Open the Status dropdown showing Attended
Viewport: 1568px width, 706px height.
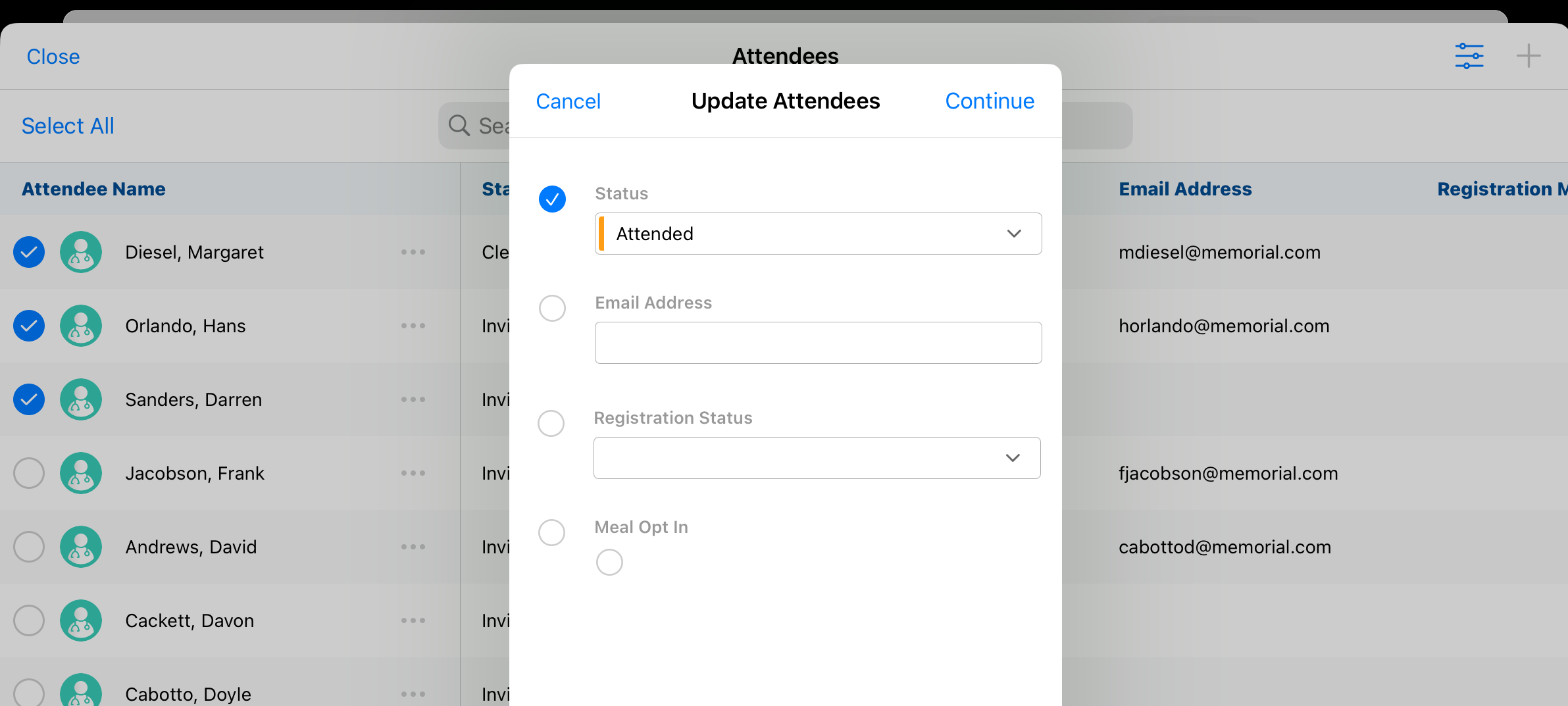coord(817,234)
